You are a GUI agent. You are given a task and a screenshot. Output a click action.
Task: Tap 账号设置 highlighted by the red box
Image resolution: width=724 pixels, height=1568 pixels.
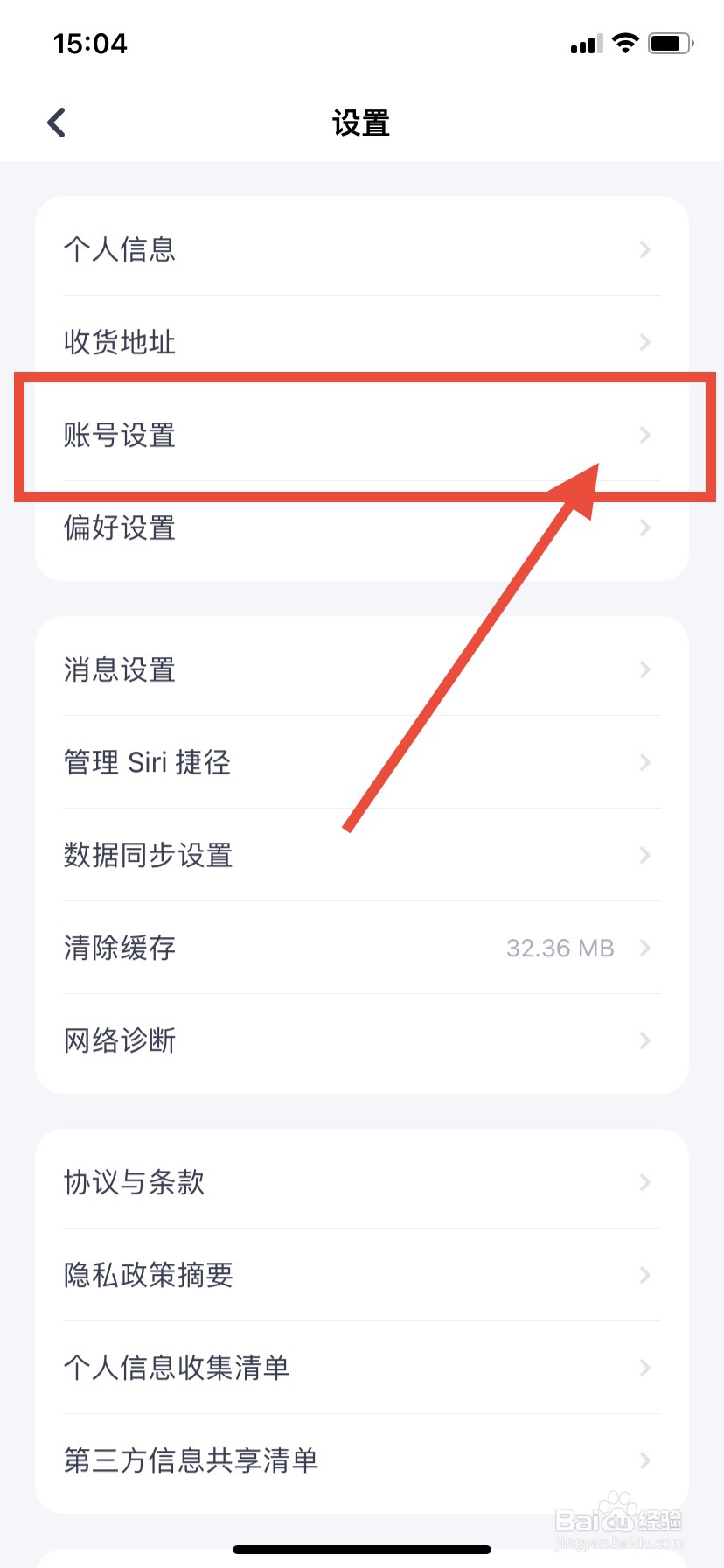pyautogui.click(x=120, y=435)
